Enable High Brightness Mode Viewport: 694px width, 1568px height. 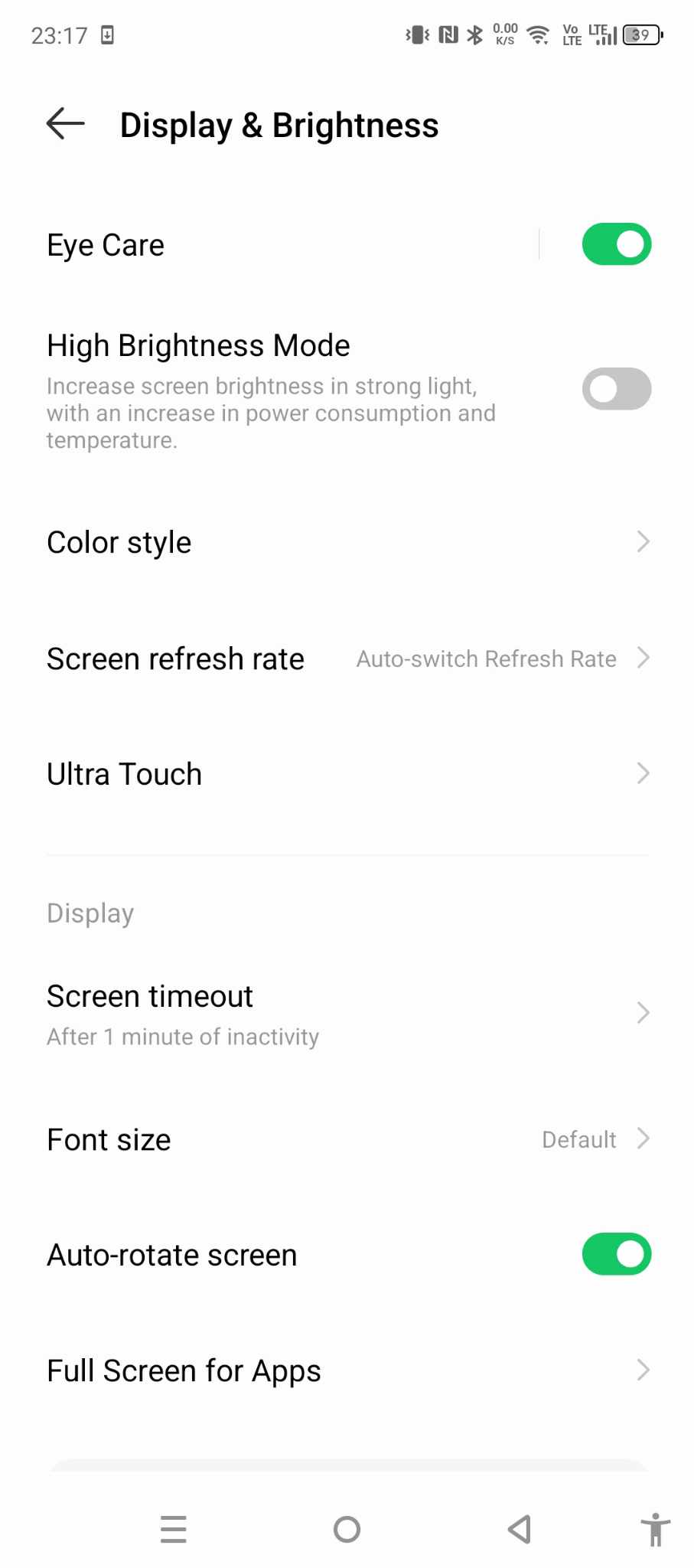click(616, 389)
